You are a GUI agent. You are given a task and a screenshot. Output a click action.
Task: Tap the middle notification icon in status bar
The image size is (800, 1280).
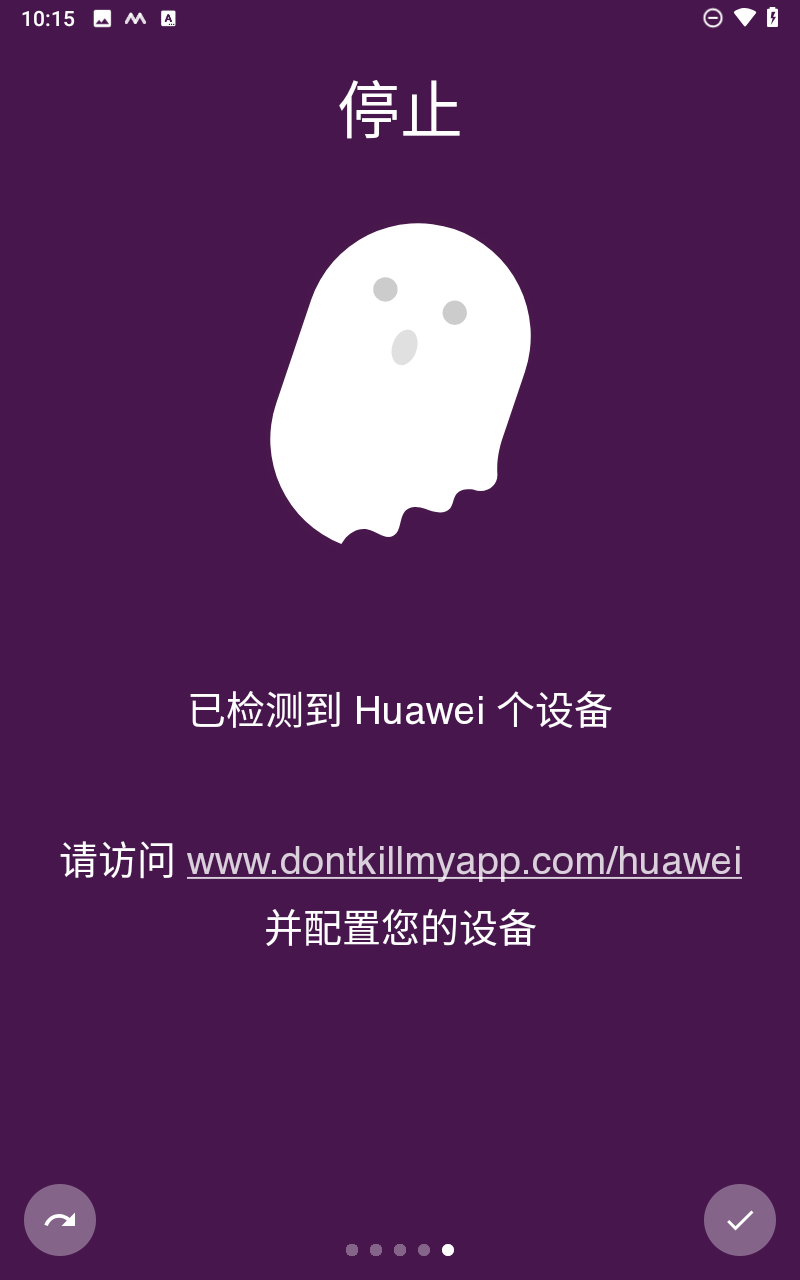[x=134, y=17]
